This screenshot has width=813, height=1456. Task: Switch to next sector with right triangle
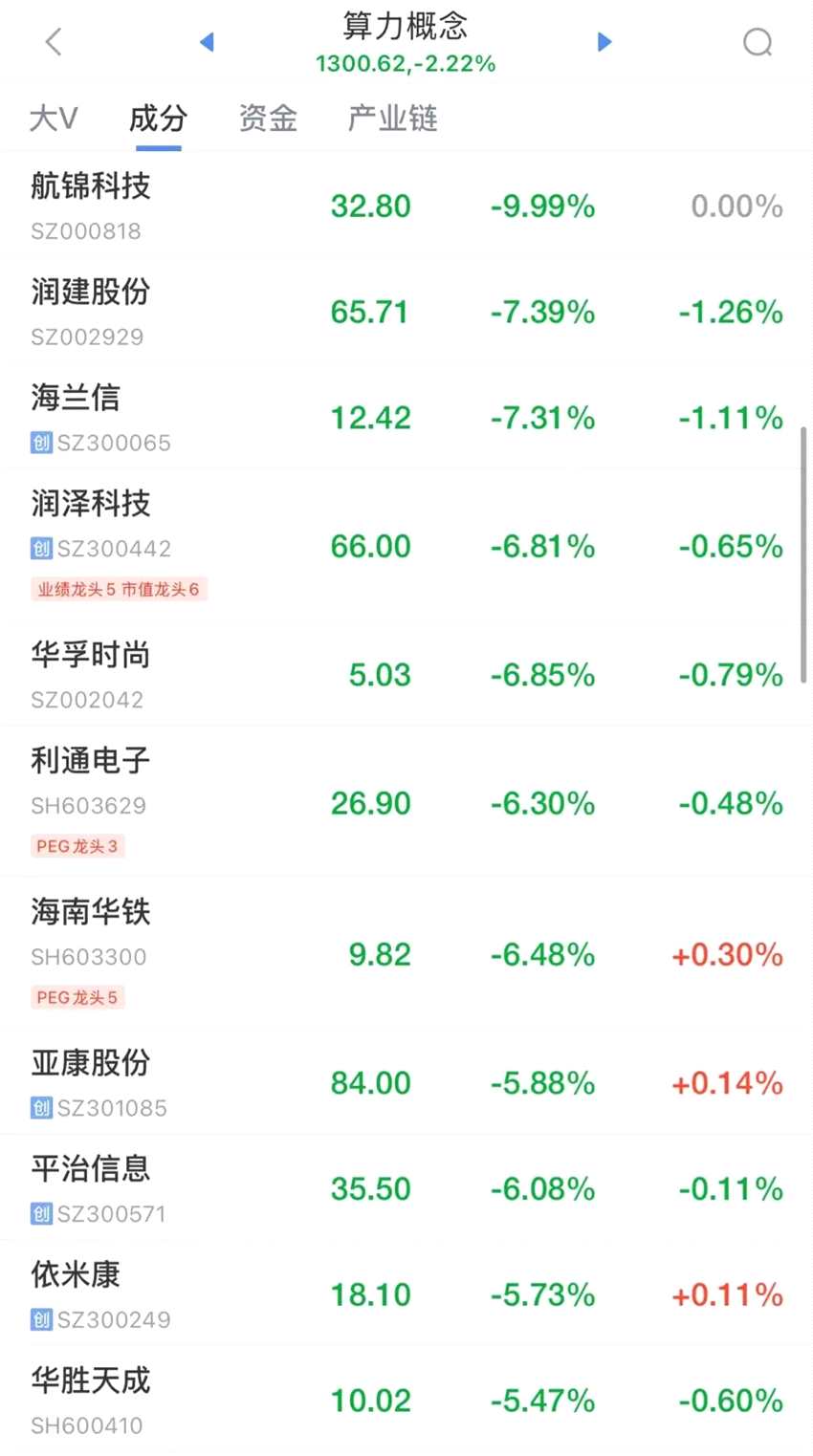[604, 42]
